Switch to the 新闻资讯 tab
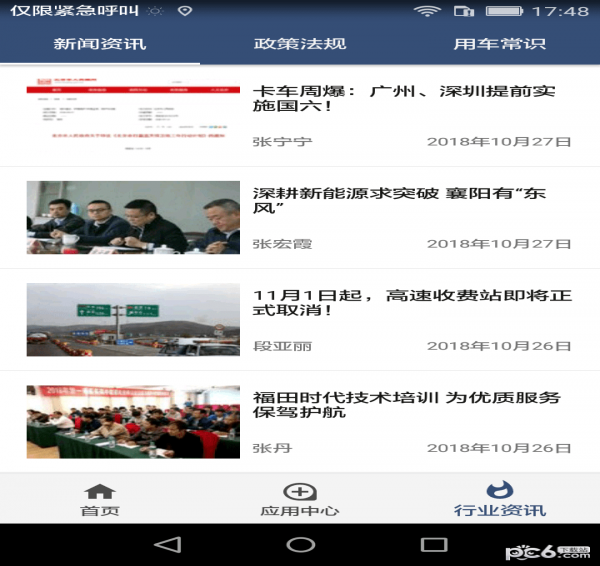The width and height of the screenshot is (600, 566). (100, 44)
